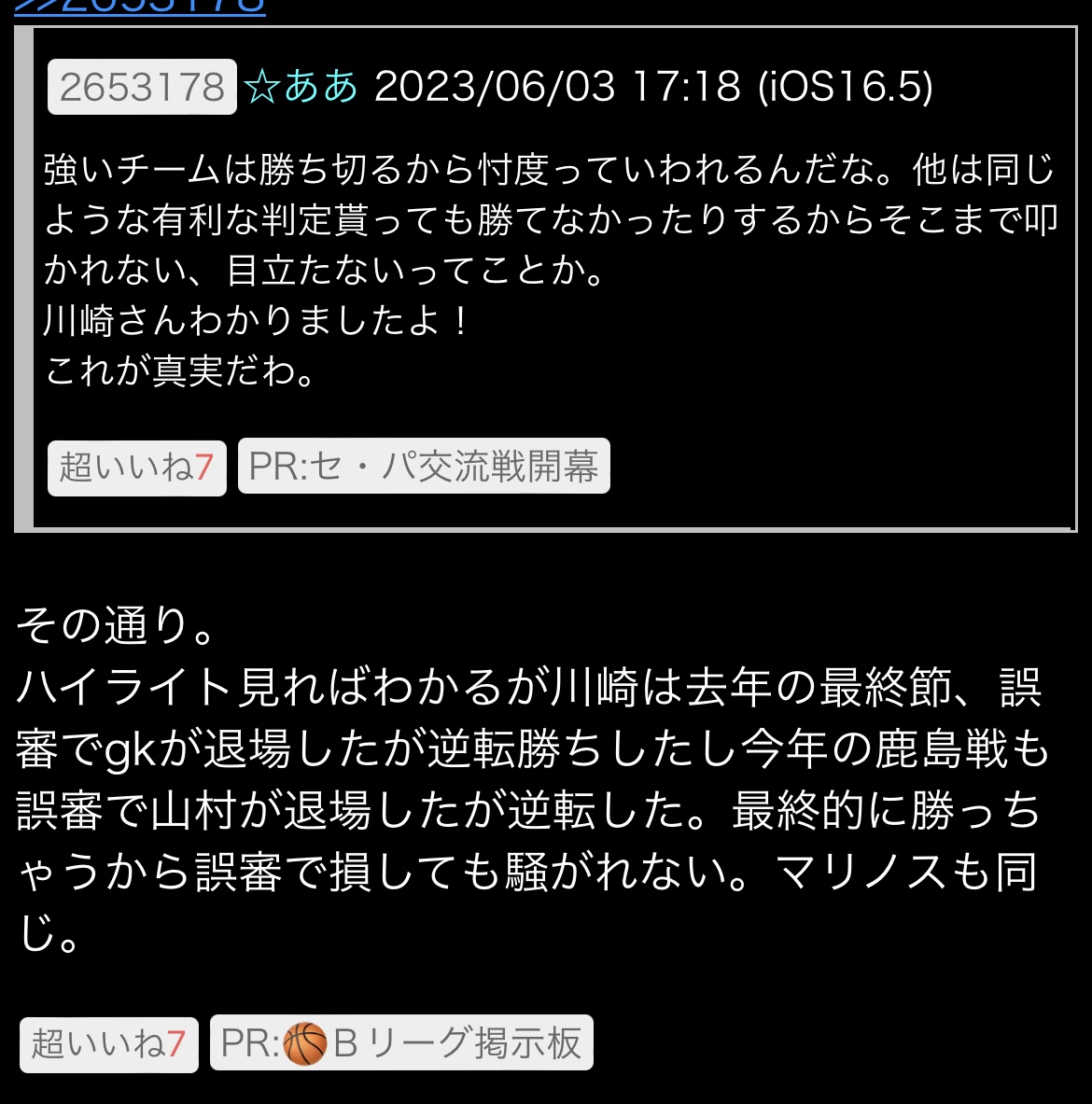Open the user name ☆ああ
The height and width of the screenshot is (1104, 1092).
[x=301, y=87]
